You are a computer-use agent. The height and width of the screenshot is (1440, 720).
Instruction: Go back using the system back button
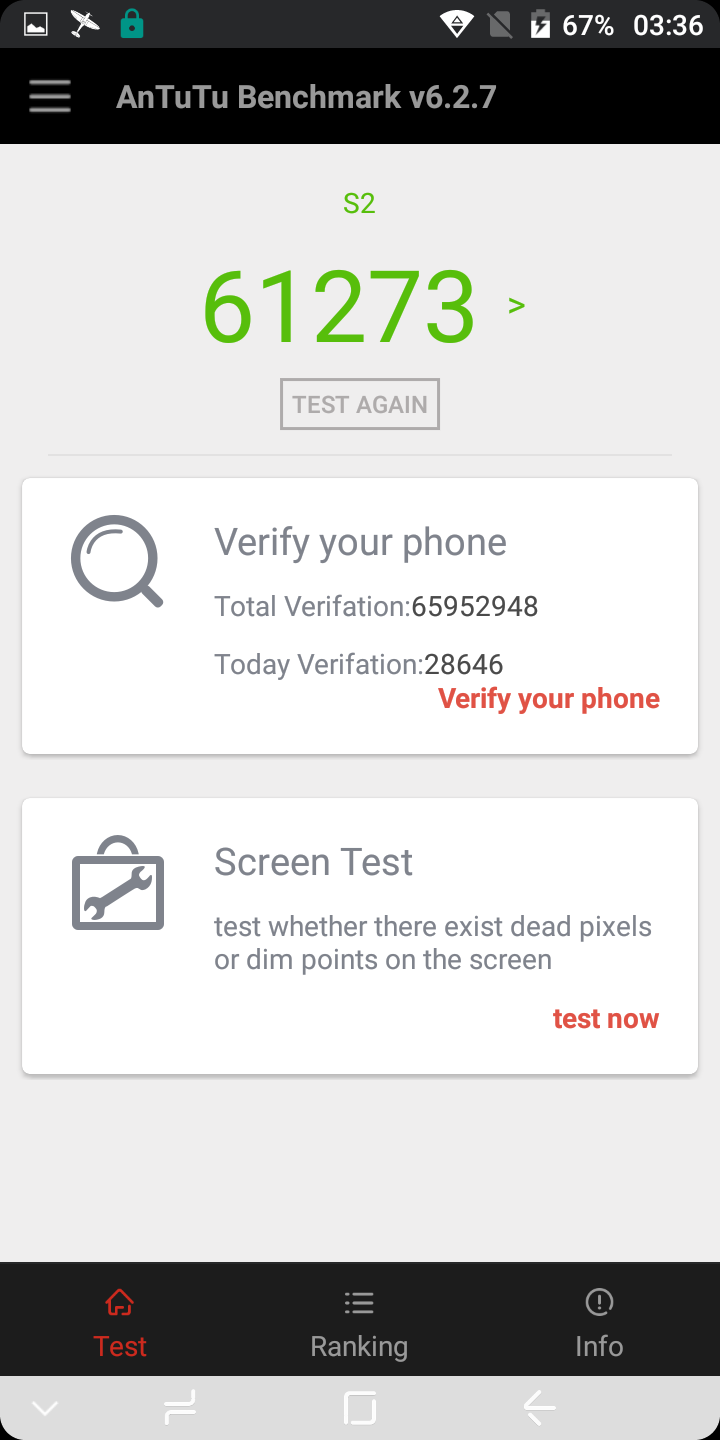(x=540, y=1408)
